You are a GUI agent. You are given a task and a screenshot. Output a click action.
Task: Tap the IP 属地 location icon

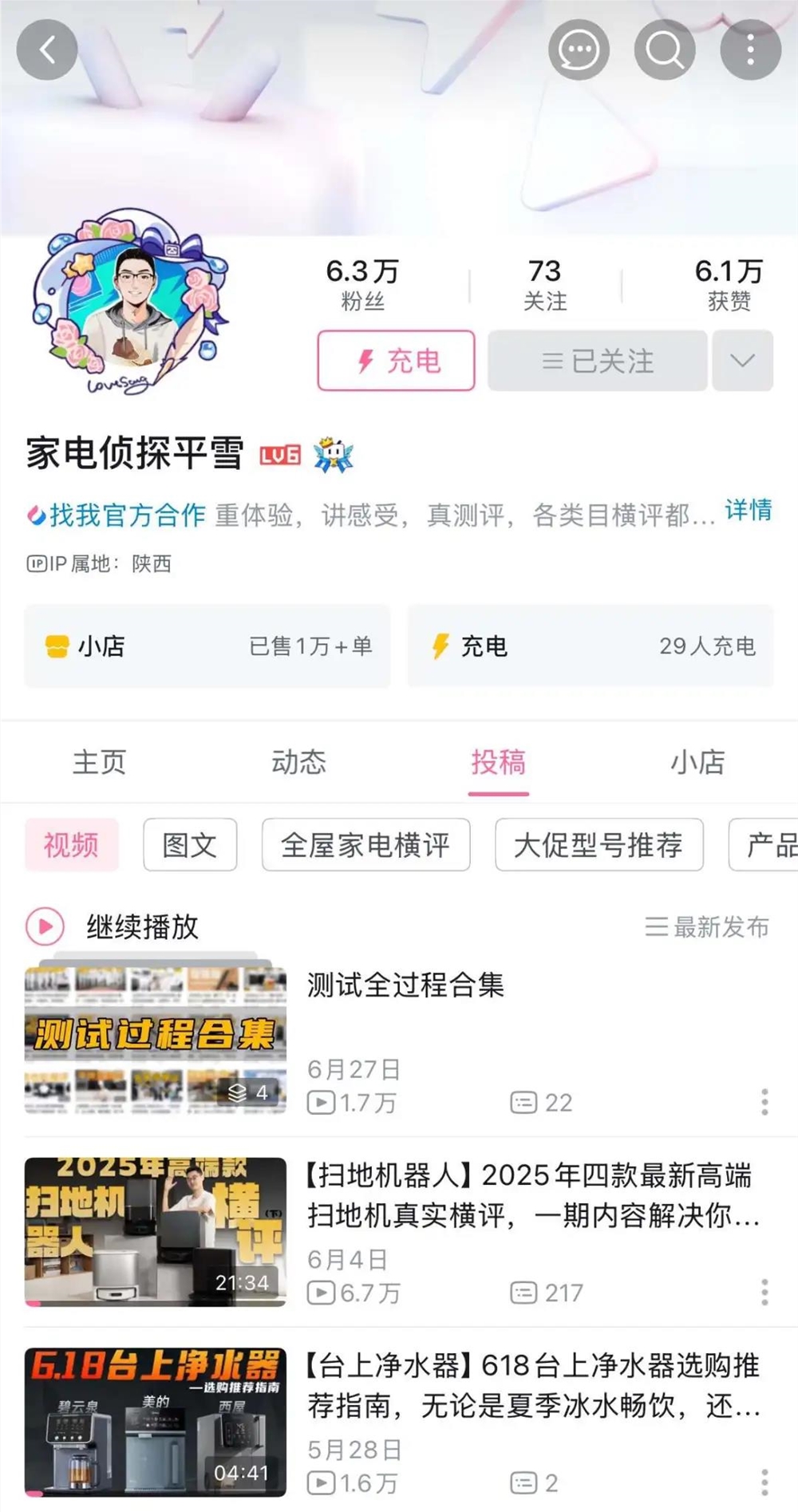pyautogui.click(x=38, y=564)
